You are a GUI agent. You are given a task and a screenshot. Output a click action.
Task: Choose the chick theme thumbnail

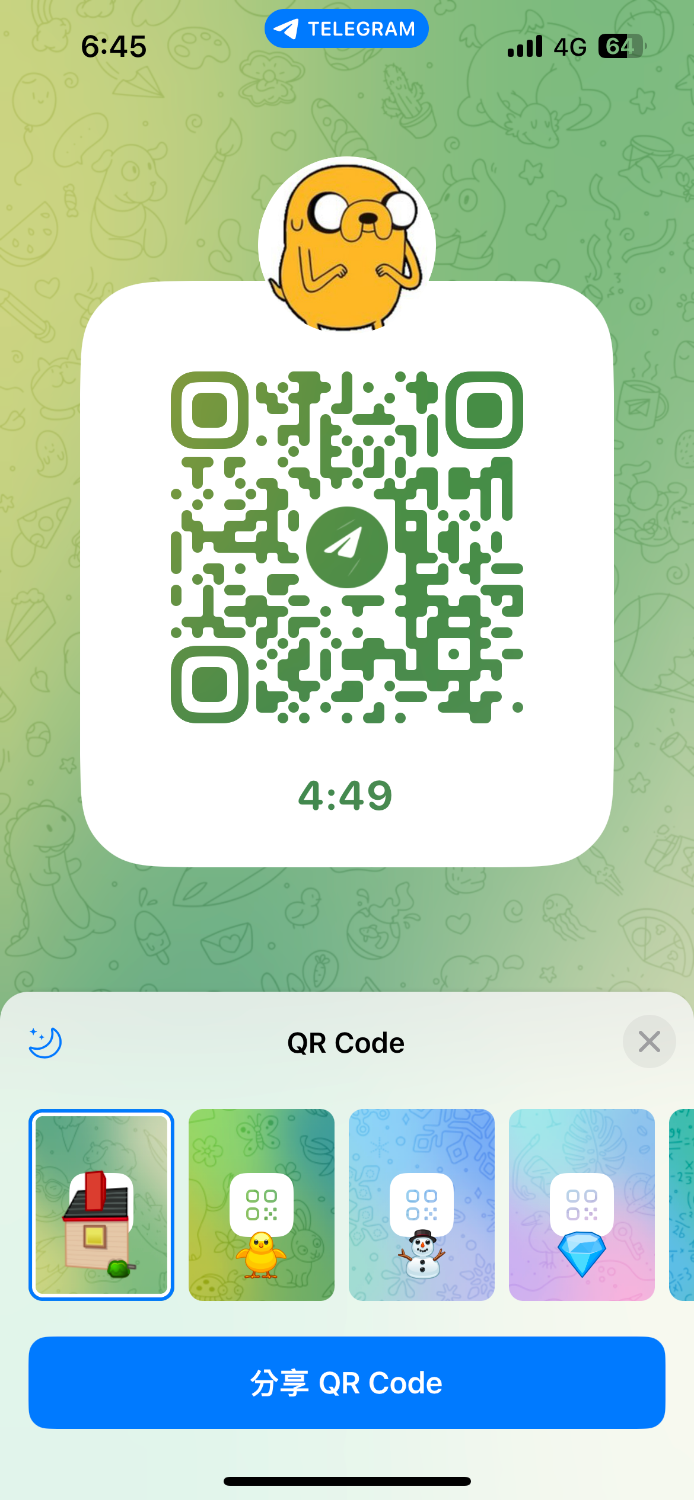pyautogui.click(x=262, y=1205)
